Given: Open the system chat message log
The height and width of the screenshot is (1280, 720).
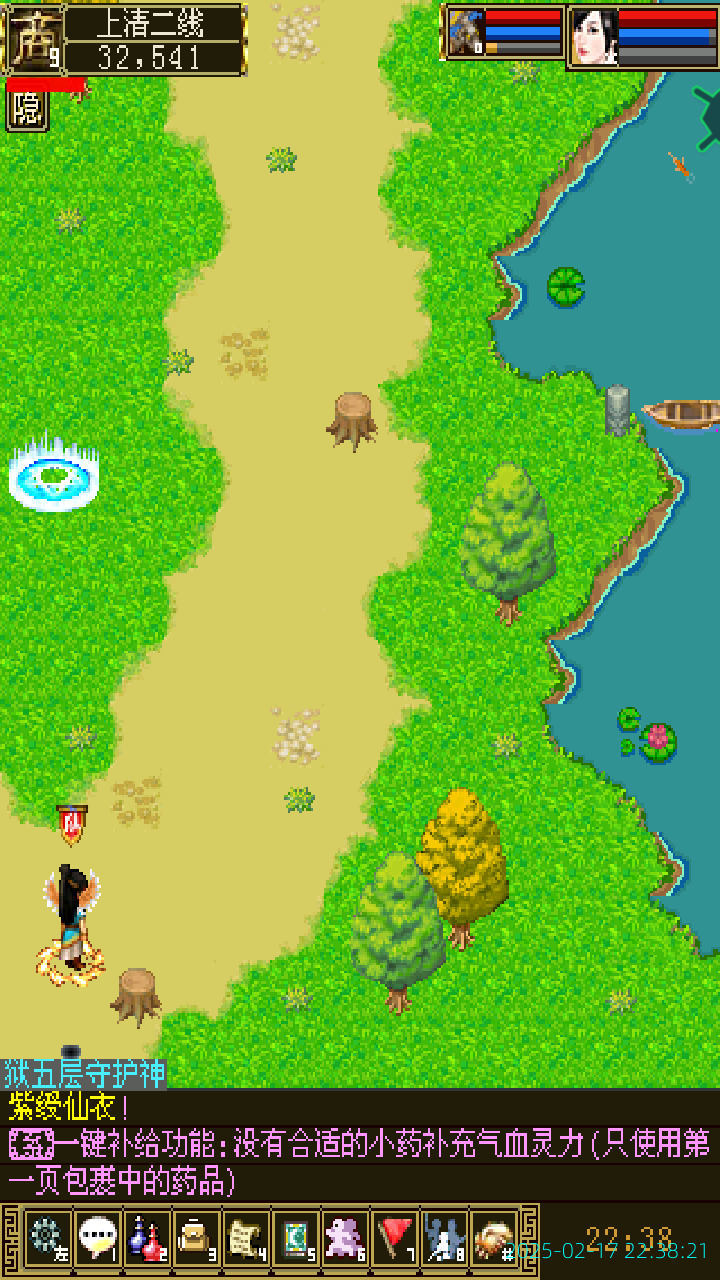Looking at the screenshot, I should click(360, 1143).
